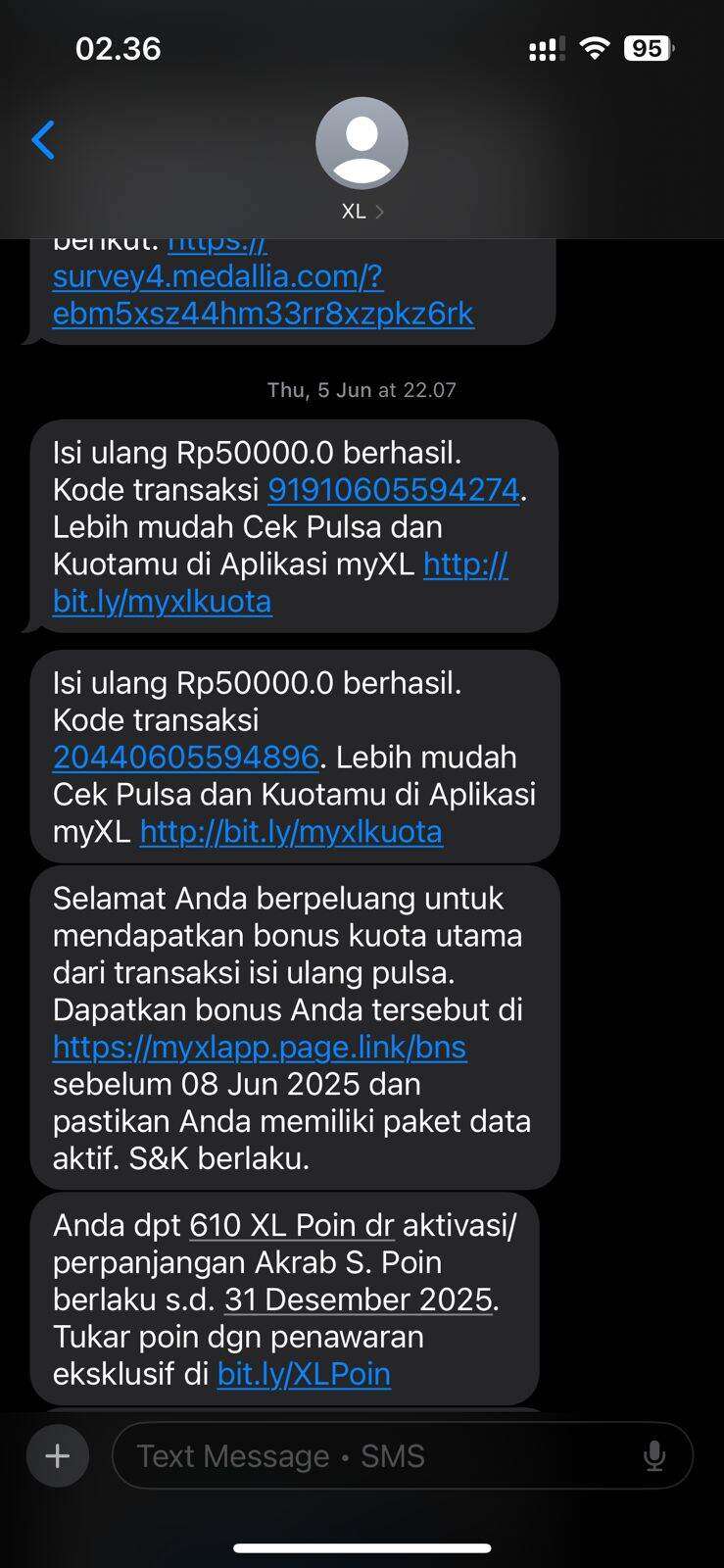724x1568 pixels.
Task: Open the myxlapp.page.link/bns bonus link
Action: coord(260,1048)
